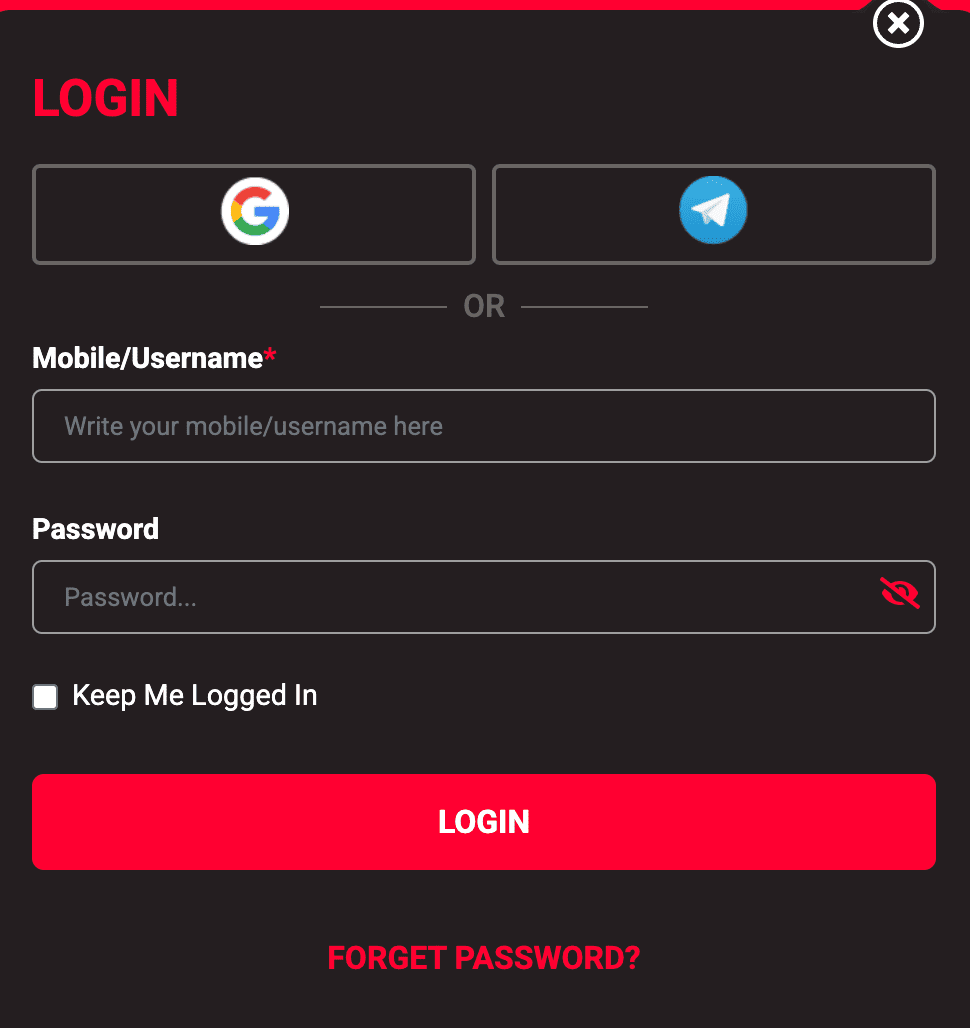This screenshot has height=1028, width=970.
Task: Click the LOGIN heading area
Action: point(105,97)
